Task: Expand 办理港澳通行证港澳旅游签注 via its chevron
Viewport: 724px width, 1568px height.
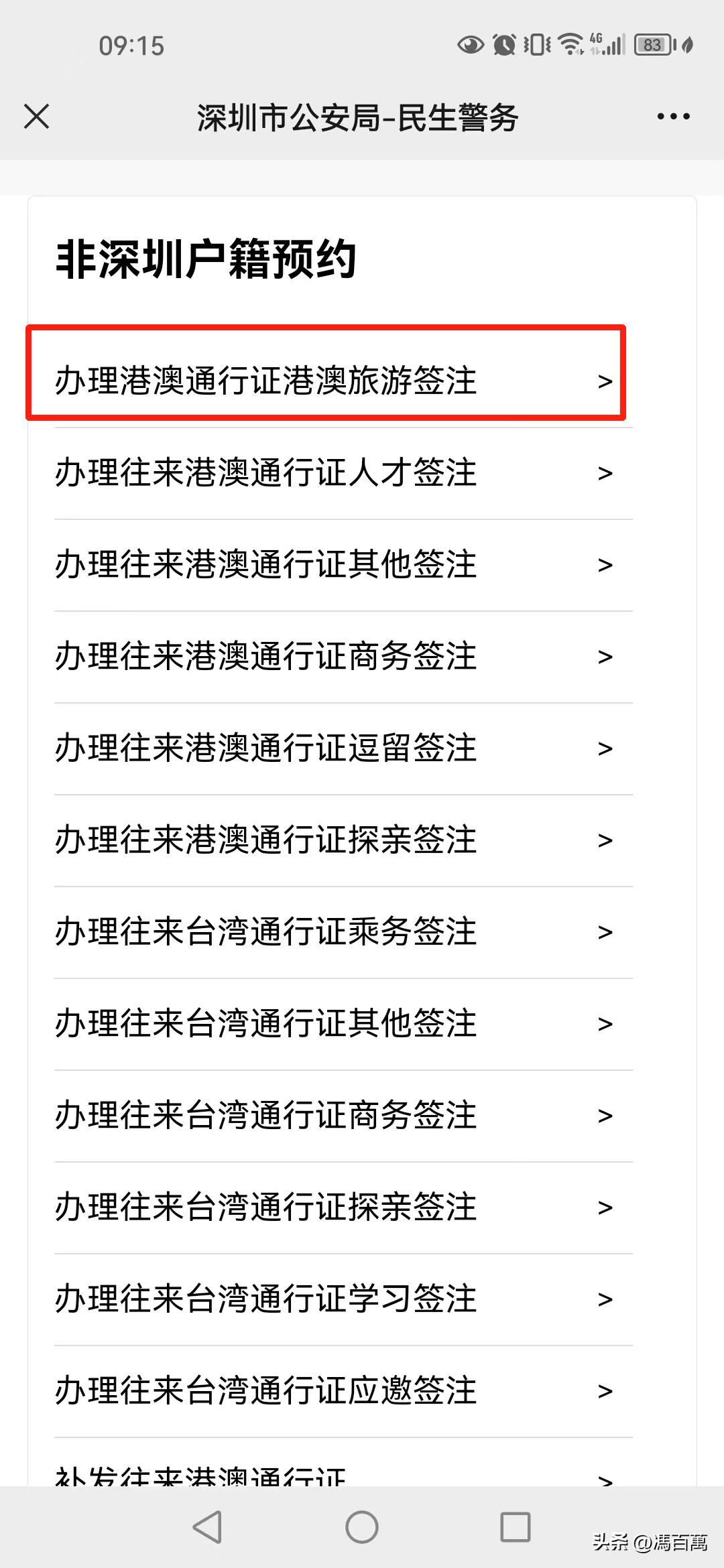Action: pos(607,380)
